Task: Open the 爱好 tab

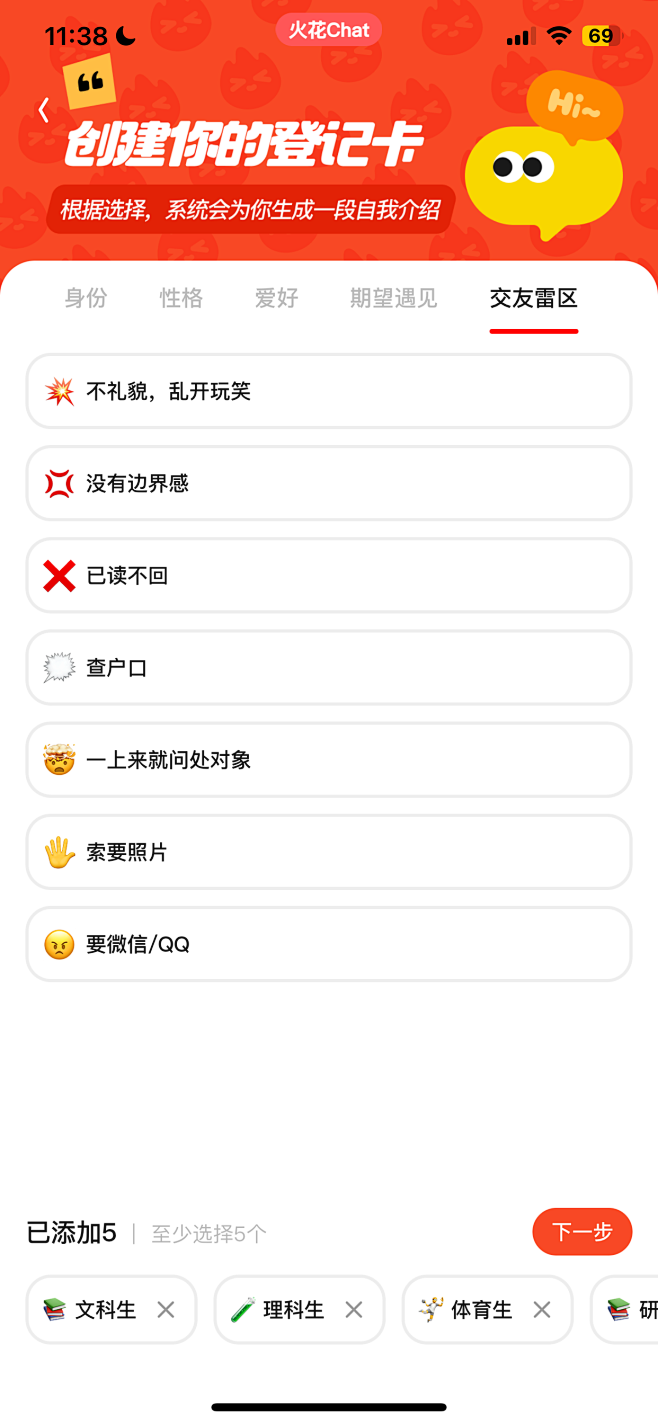Action: click(x=277, y=298)
